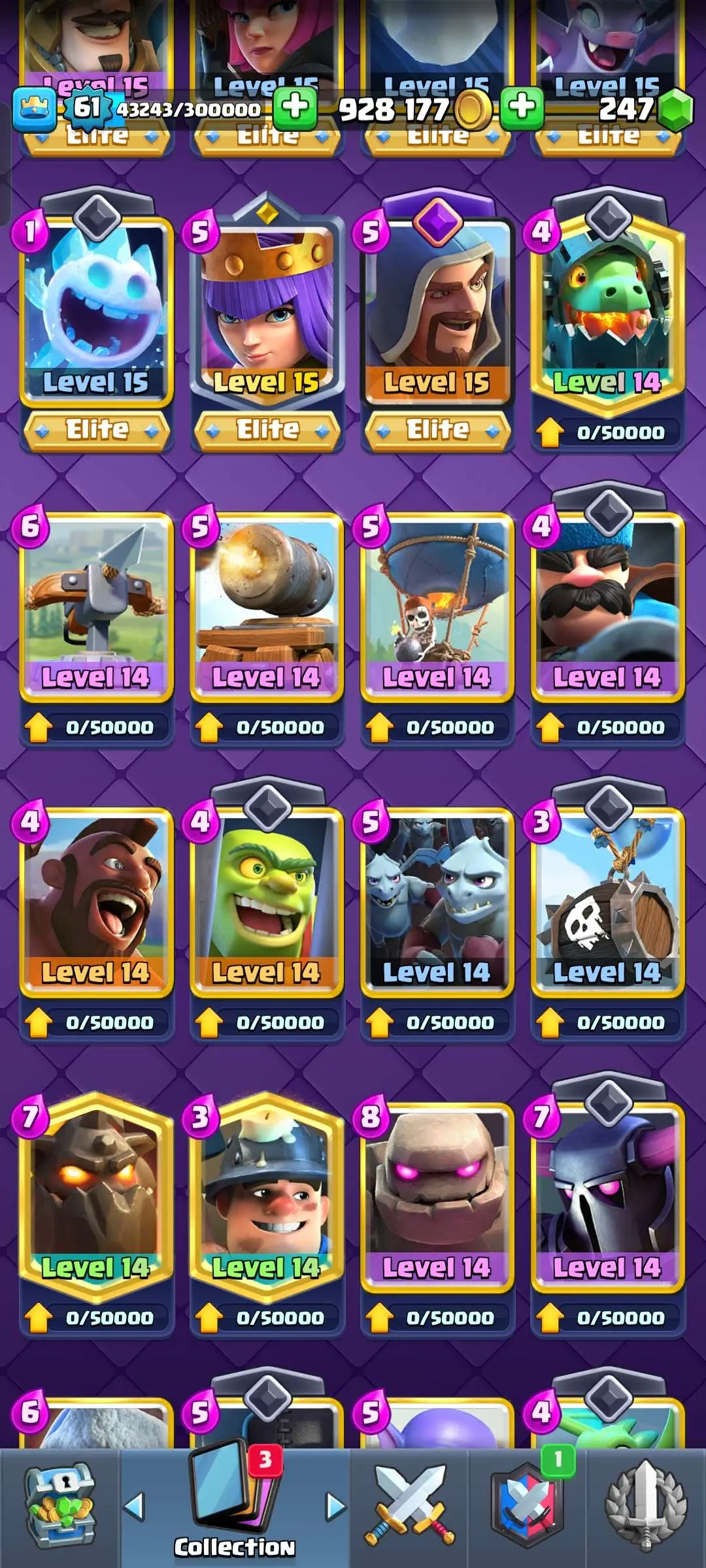Switch to the Shop chest tab

60,1506
